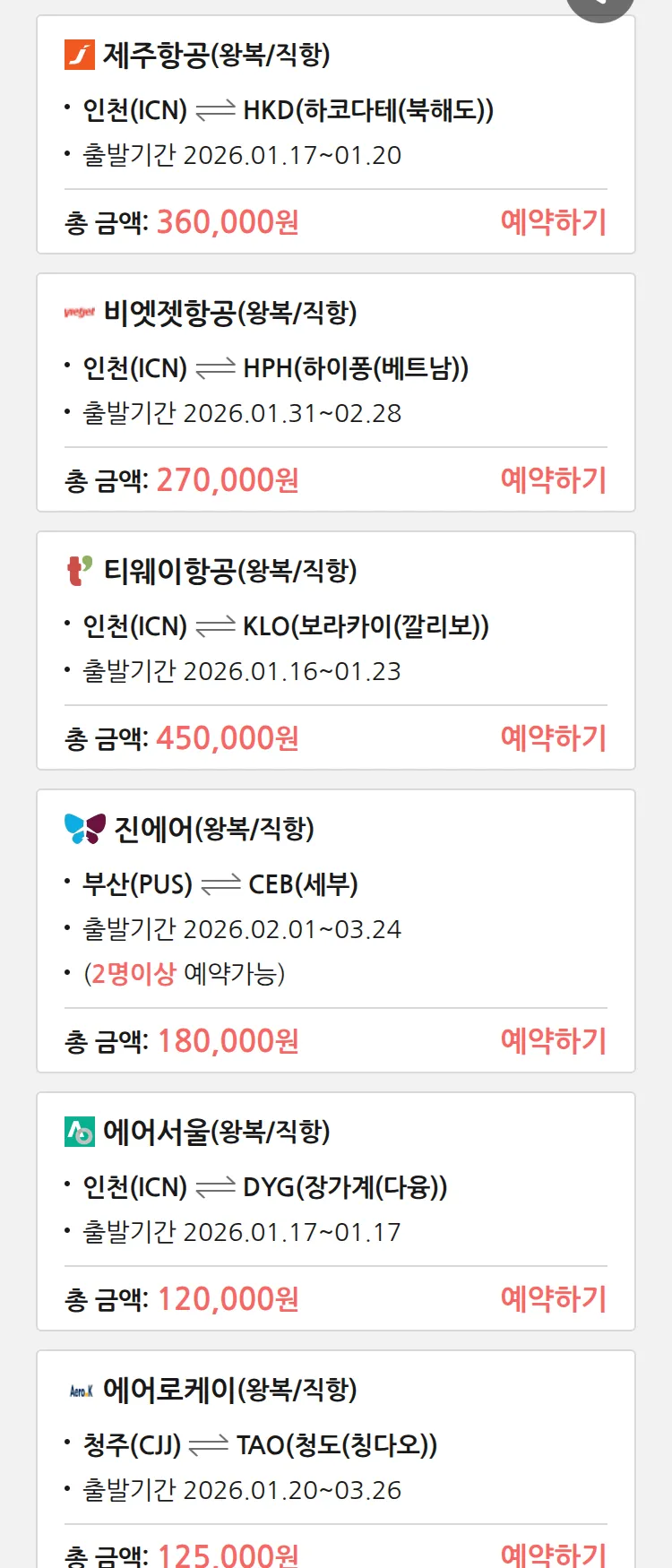672x1568 pixels.
Task: Click 예약하기 for the Jin Air Cebu deal
Action: tap(554, 1040)
